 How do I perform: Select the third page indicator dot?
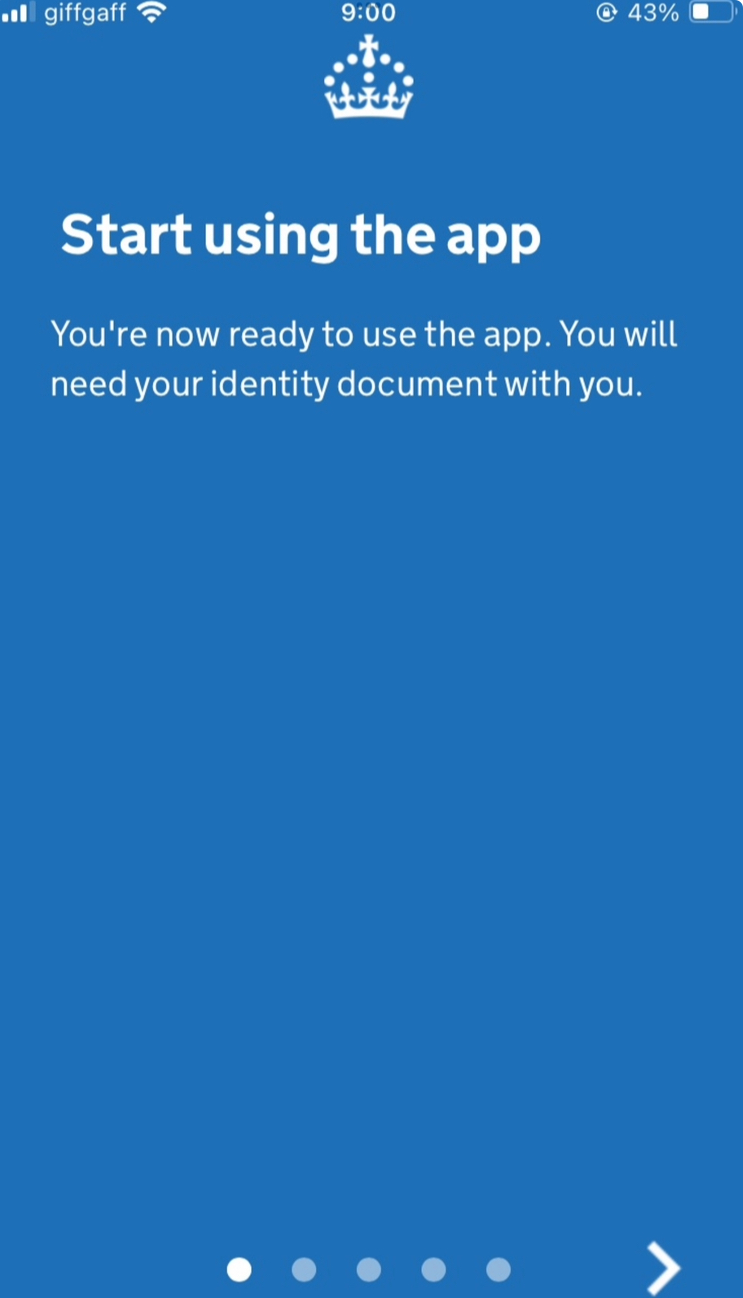(369, 1269)
